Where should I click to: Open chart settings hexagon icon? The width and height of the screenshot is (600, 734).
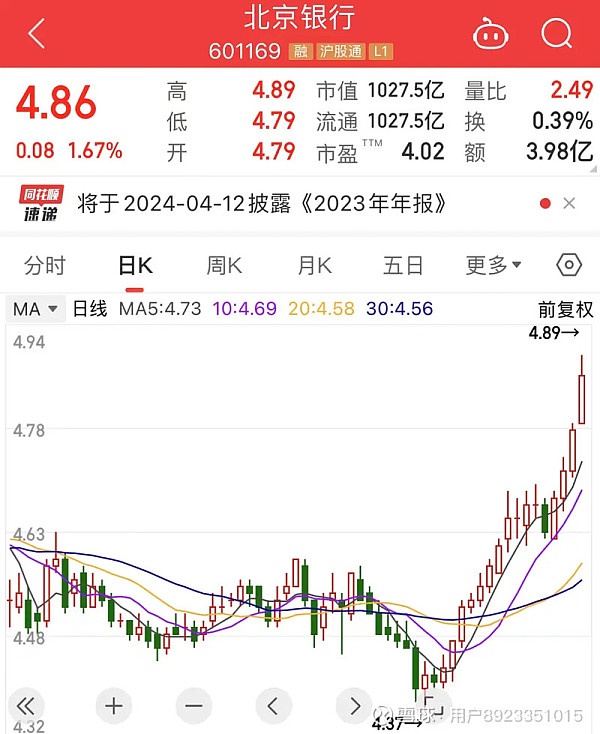click(568, 265)
